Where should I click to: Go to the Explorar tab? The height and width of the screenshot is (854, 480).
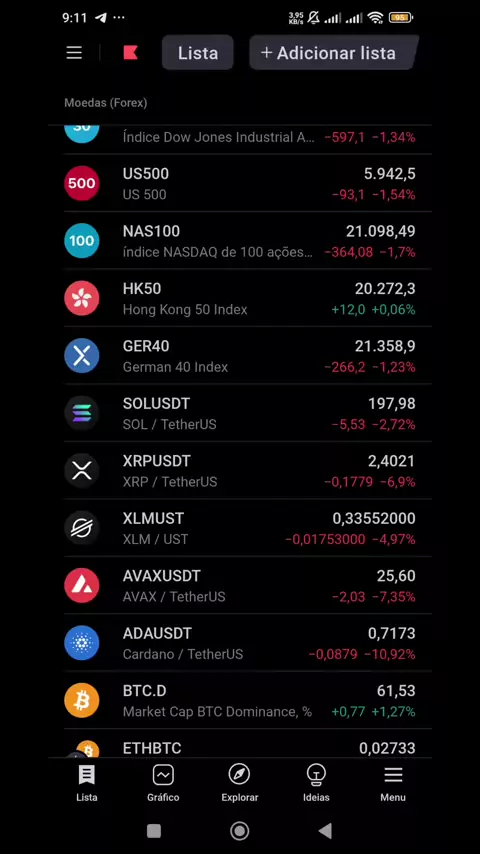pyautogui.click(x=240, y=783)
